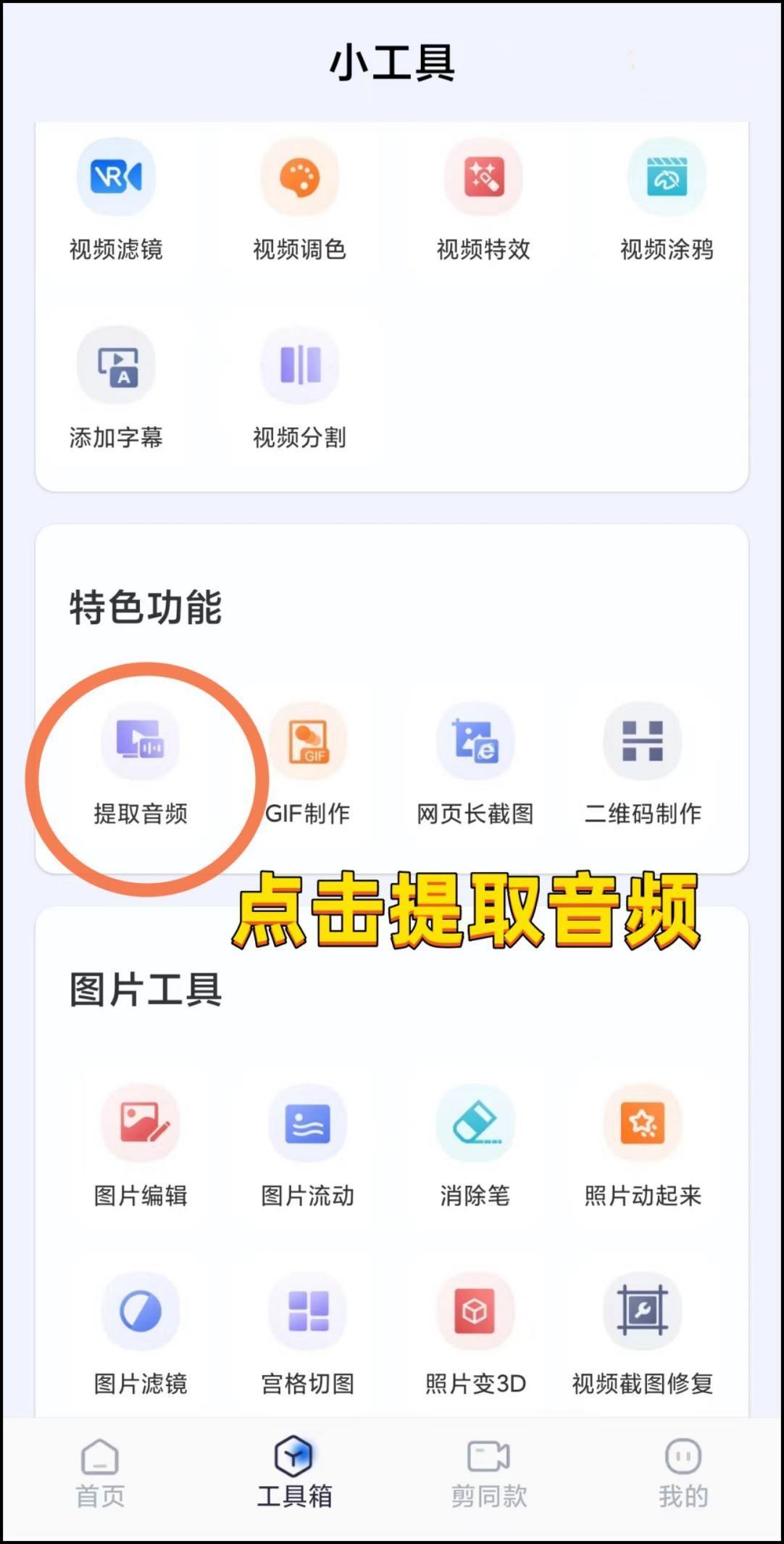Go to the 剪同款 tab
This screenshot has width=784, height=1544.
click(x=489, y=1471)
